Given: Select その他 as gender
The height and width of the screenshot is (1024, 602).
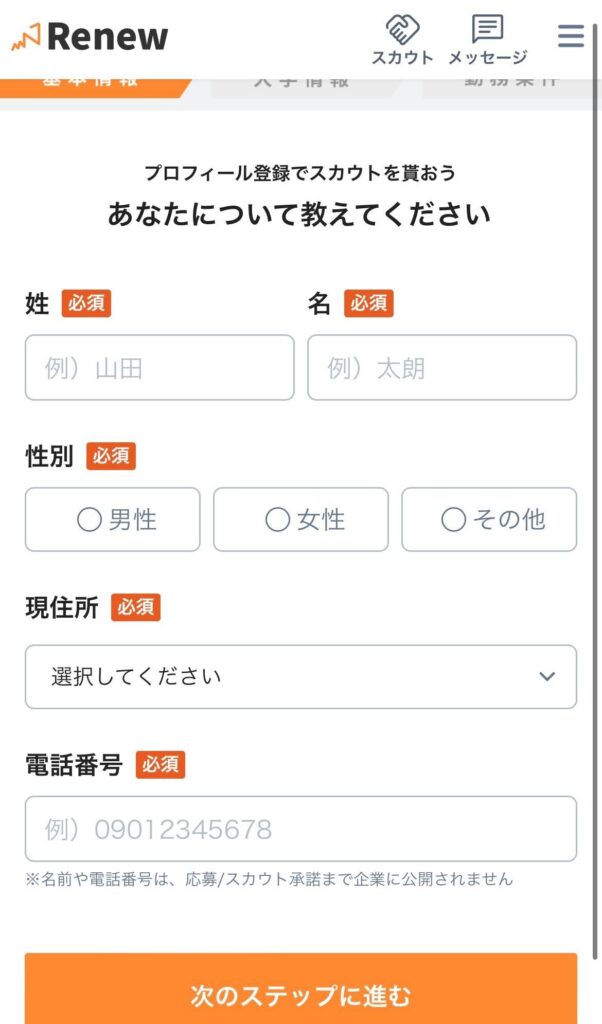Looking at the screenshot, I should (489, 520).
